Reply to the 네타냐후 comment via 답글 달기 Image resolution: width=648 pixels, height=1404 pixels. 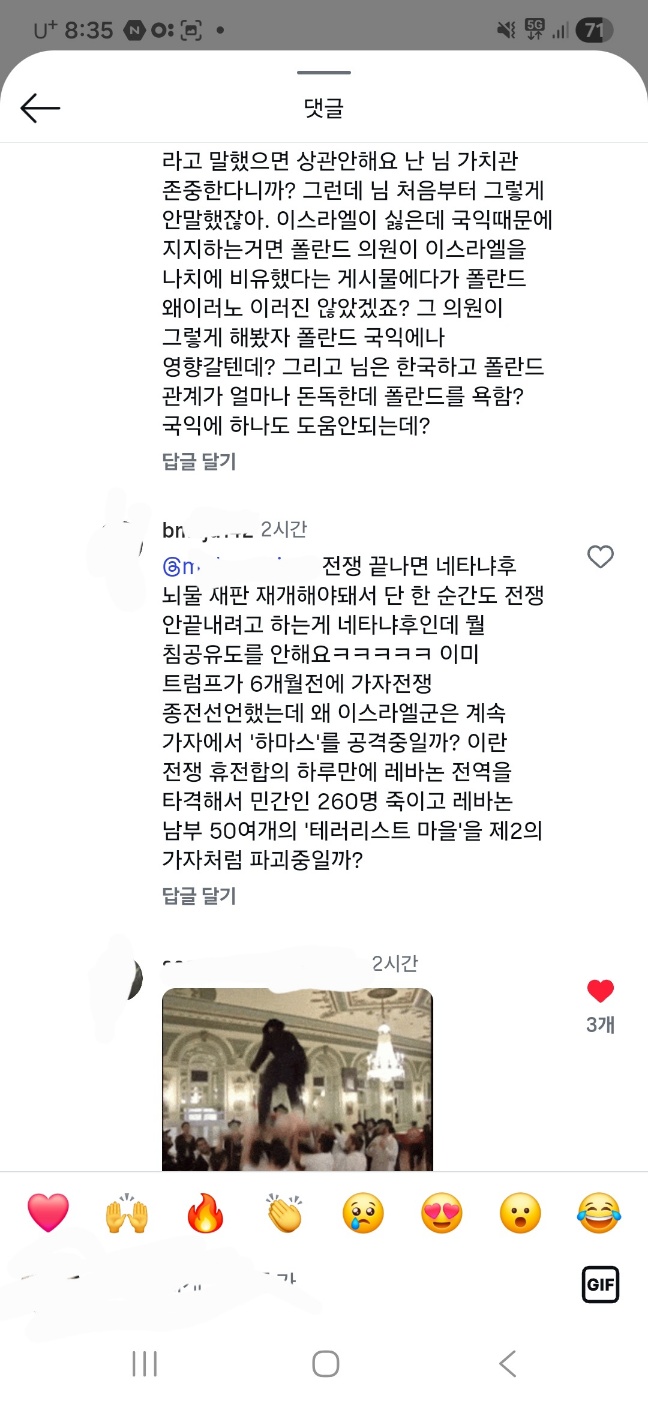pos(199,895)
